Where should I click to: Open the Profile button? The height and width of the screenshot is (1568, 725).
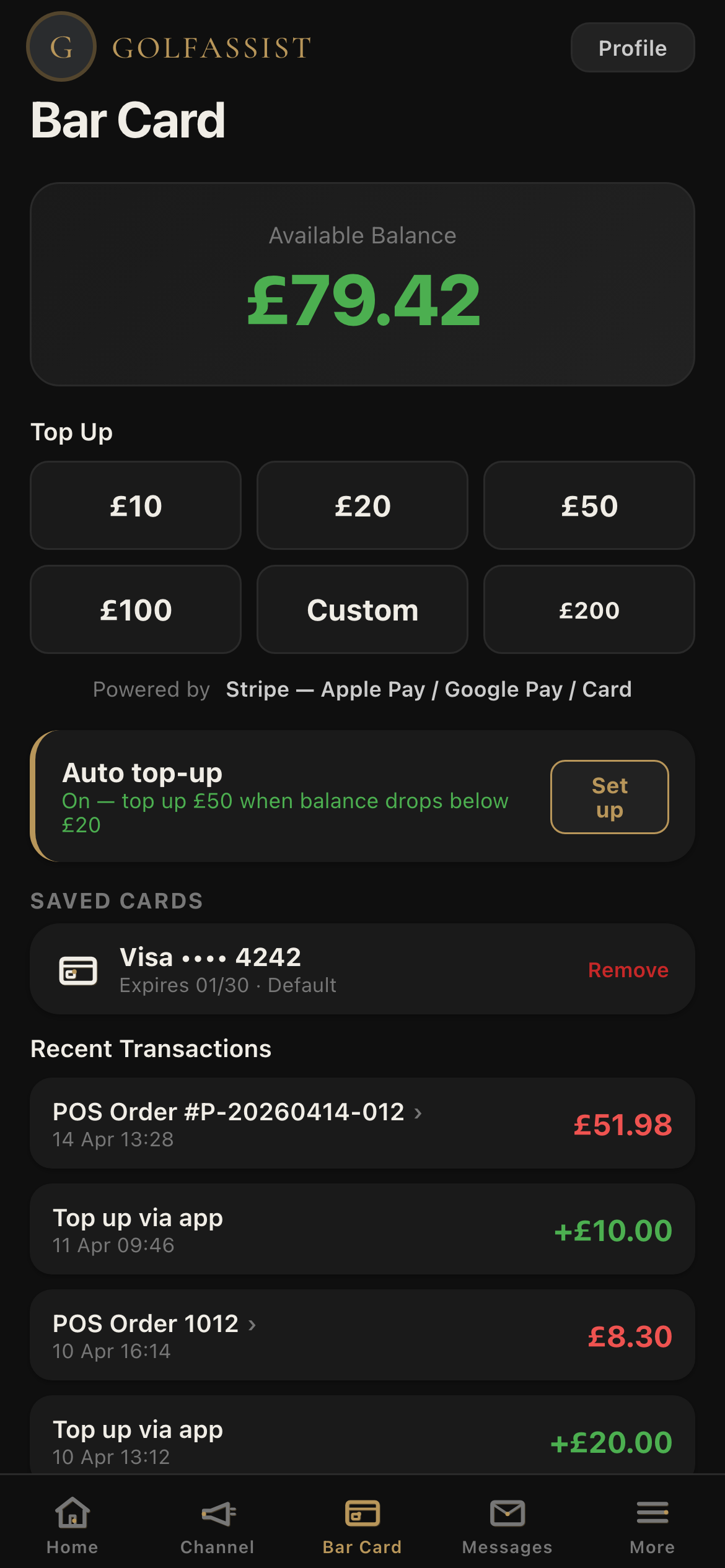[x=632, y=47]
